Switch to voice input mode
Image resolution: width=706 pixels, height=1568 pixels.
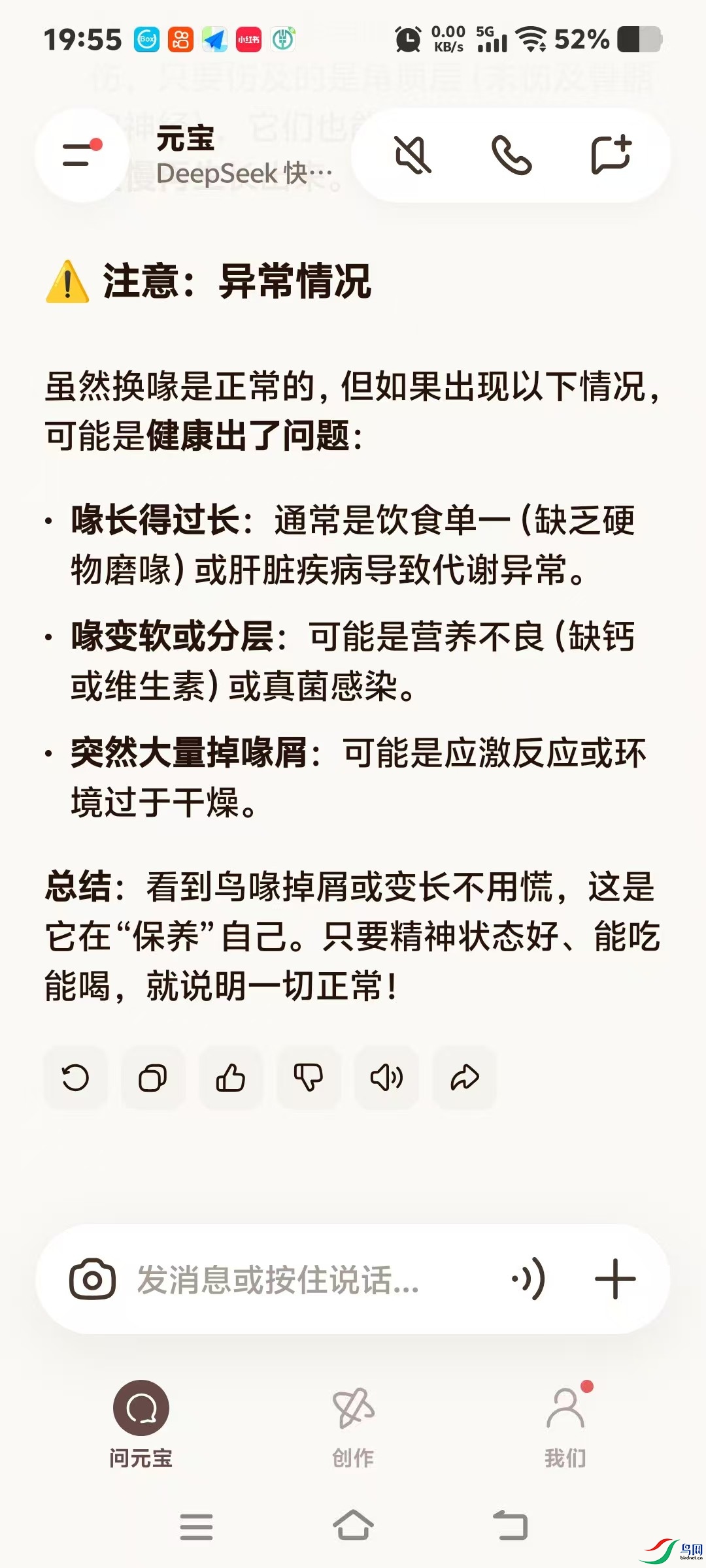tap(529, 1279)
